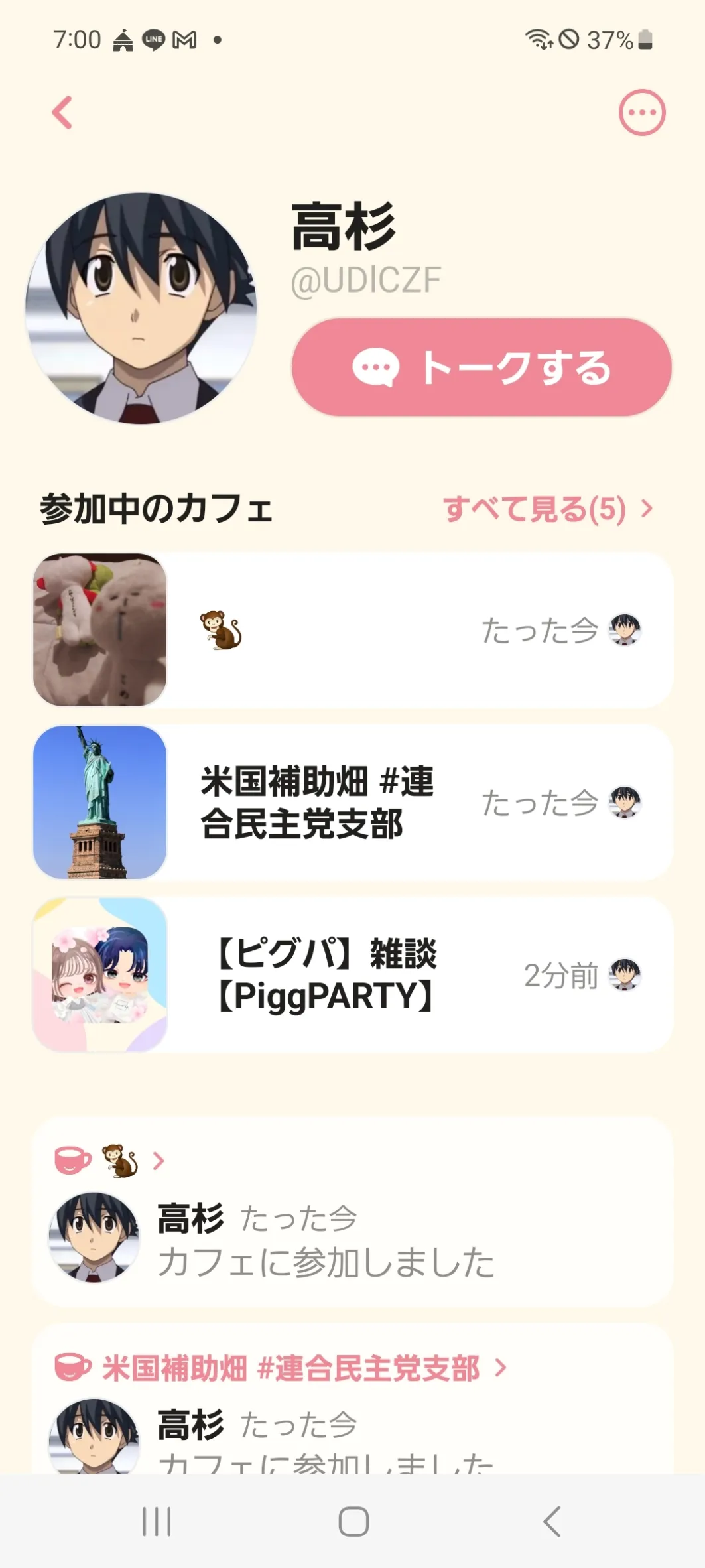This screenshot has height=1568, width=705.
Task: Open 米国補助畑 #連合民主党支部 cafe card
Action: pos(353,803)
